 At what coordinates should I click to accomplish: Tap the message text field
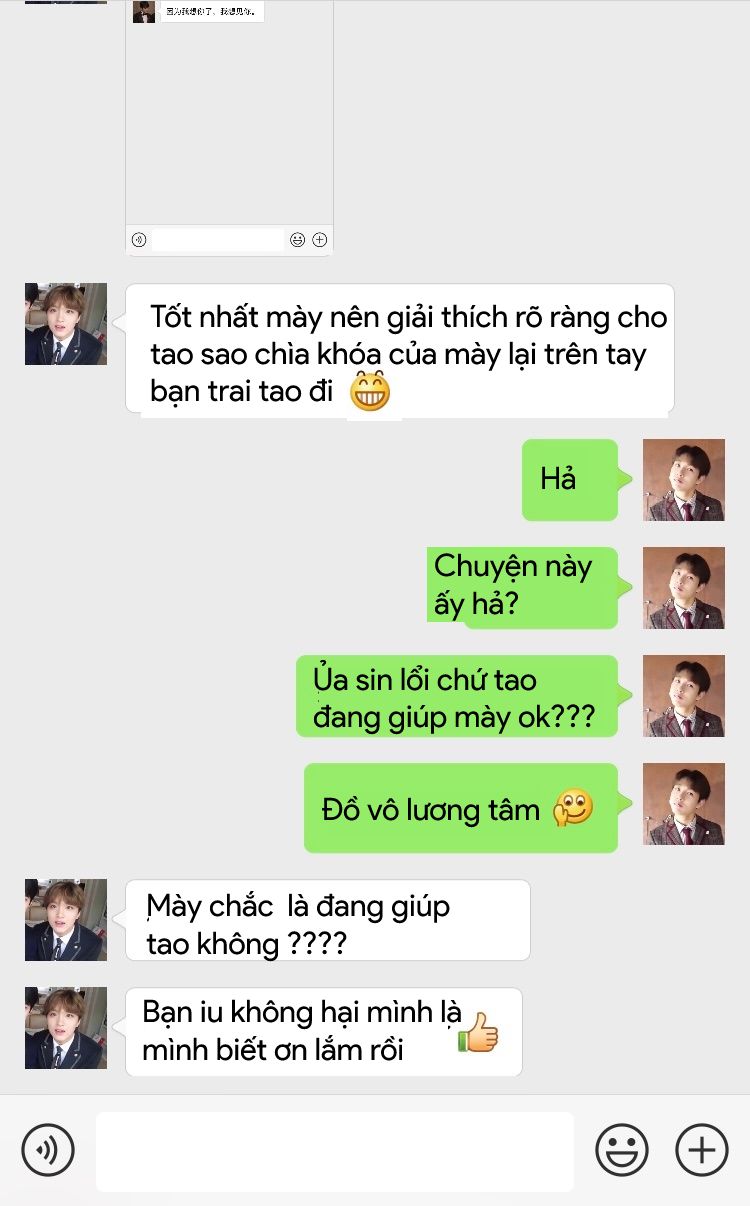tap(335, 1151)
